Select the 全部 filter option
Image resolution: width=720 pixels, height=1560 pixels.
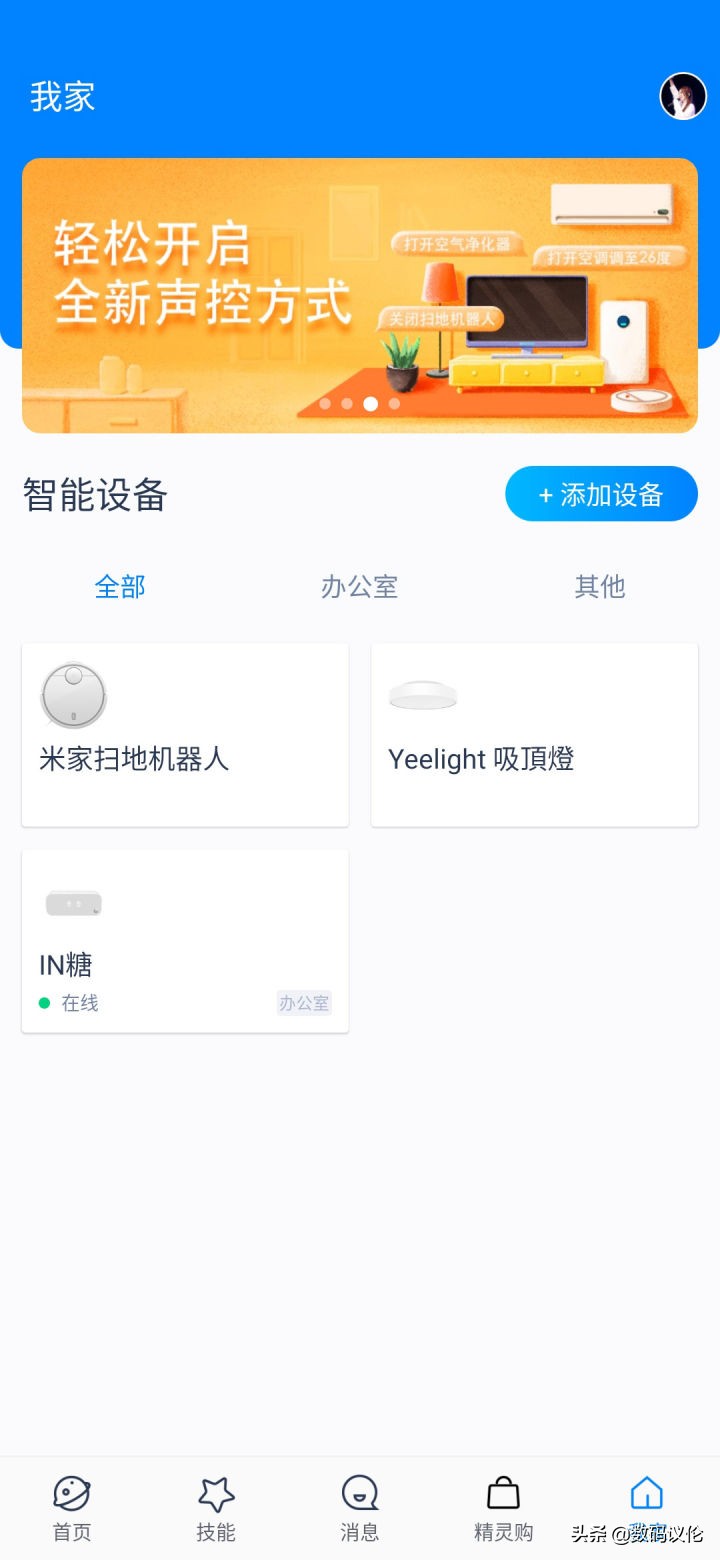click(x=120, y=587)
